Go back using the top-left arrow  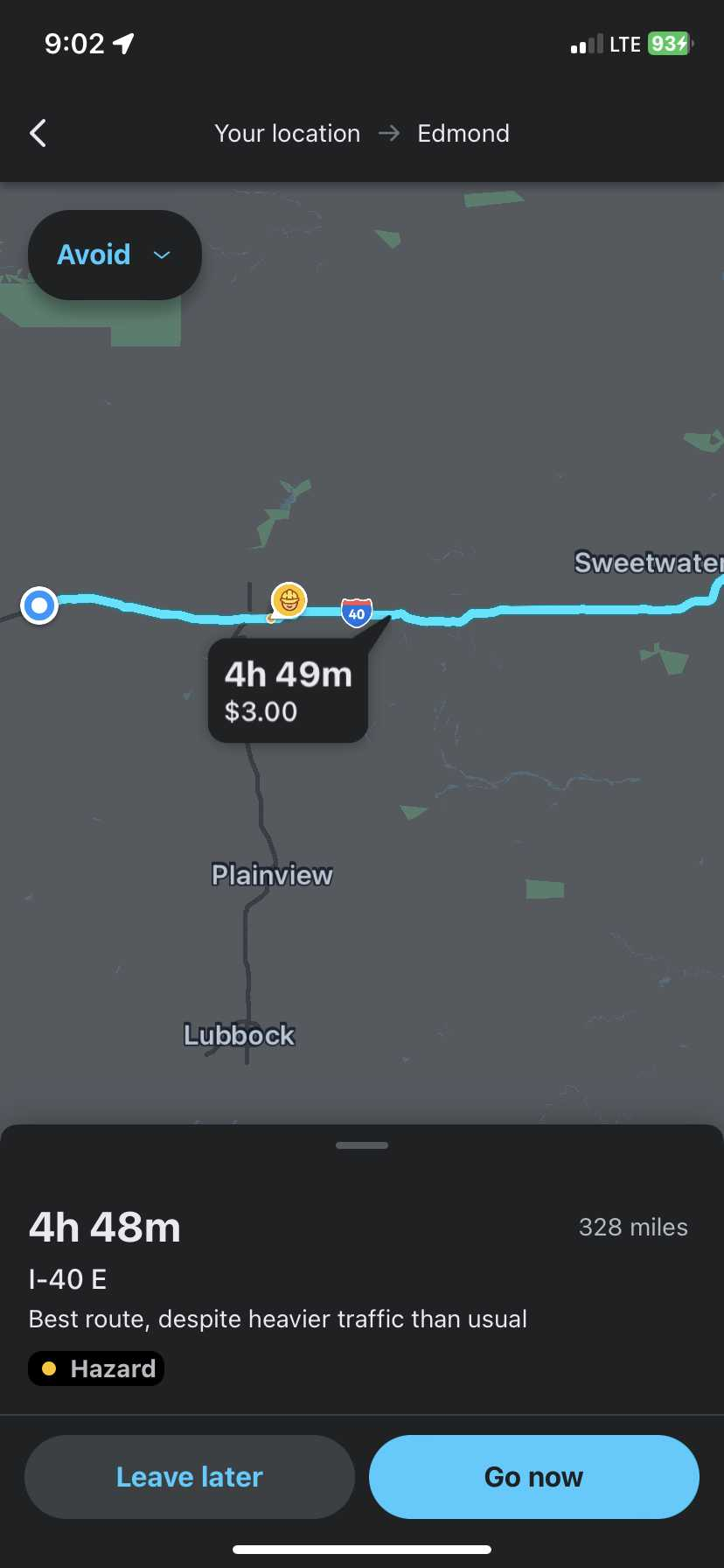pos(38,133)
